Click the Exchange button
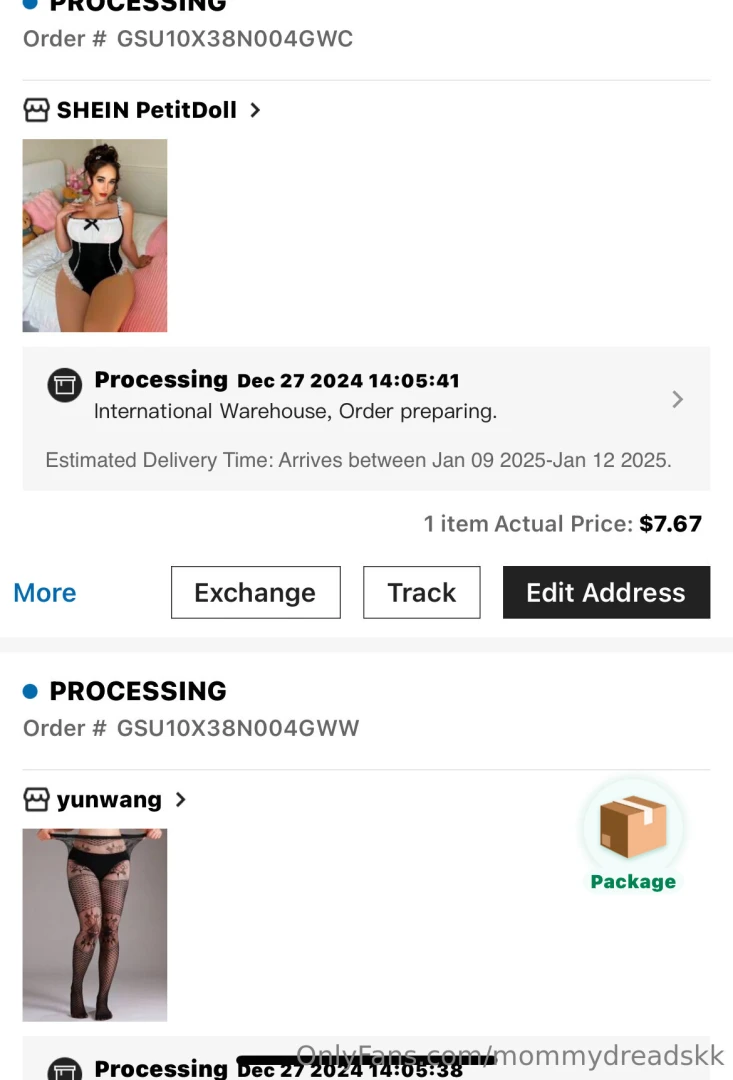 point(255,592)
